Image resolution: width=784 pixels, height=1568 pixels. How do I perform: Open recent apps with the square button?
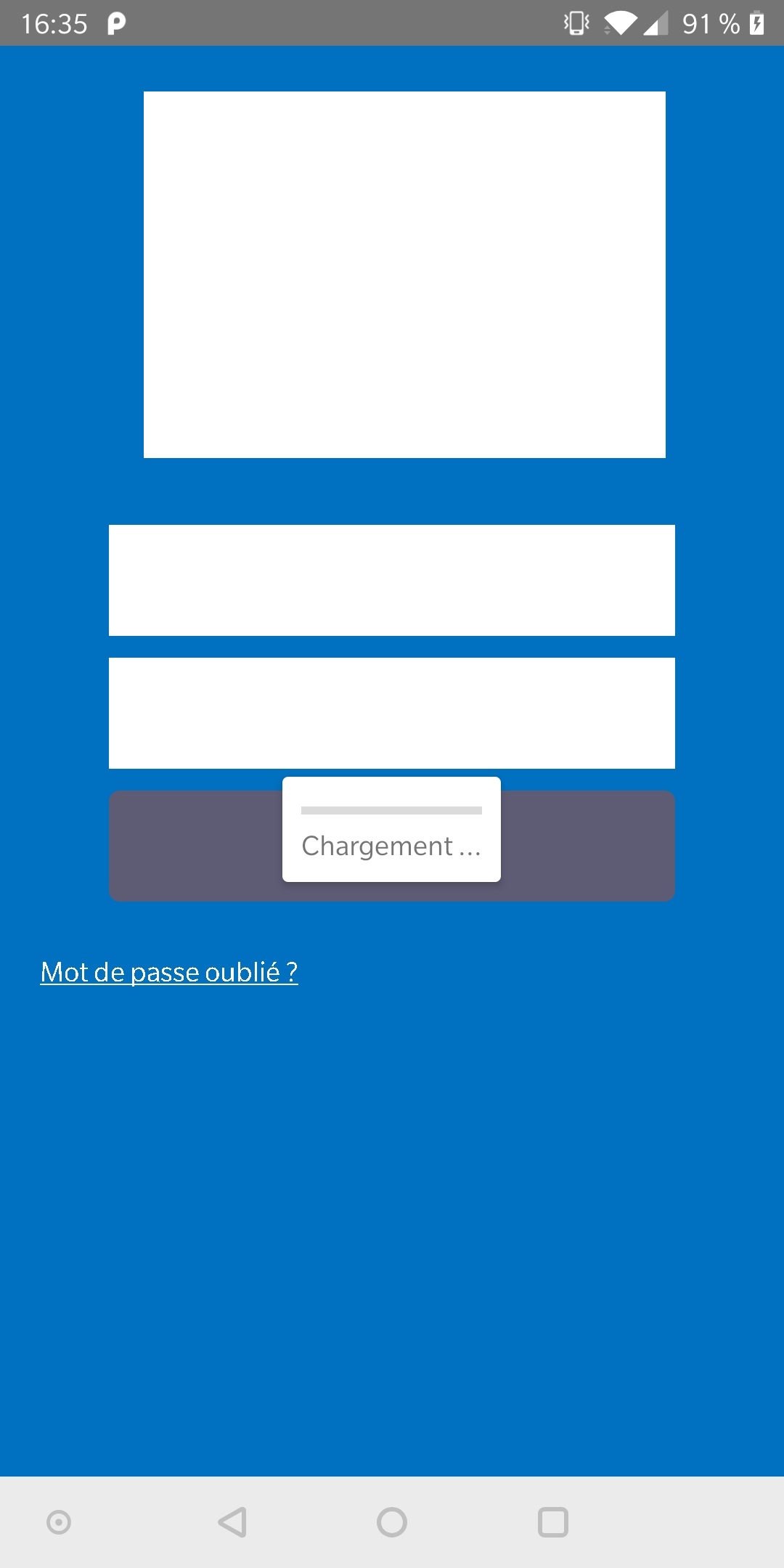tap(552, 1522)
